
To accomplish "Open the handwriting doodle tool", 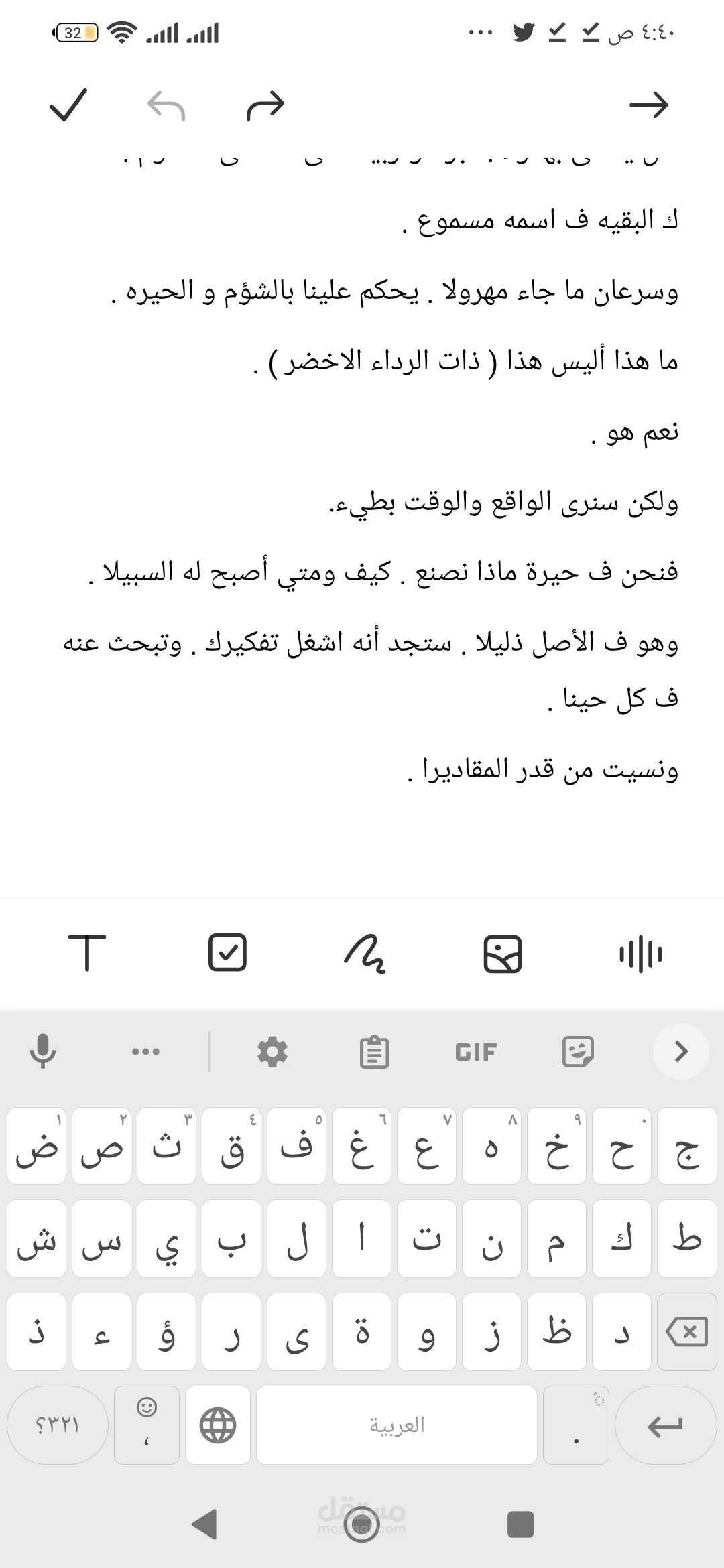I will [365, 953].
